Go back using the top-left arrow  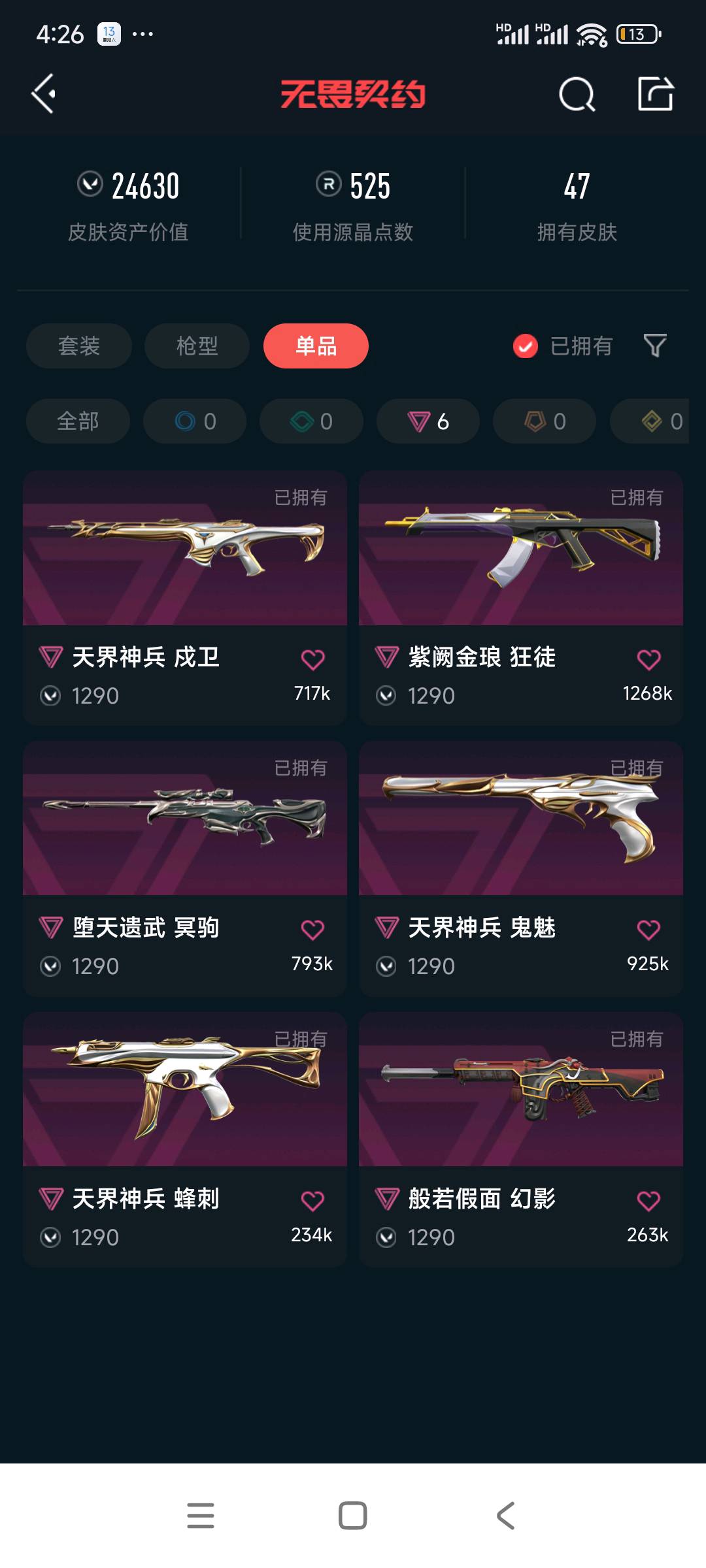(43, 94)
